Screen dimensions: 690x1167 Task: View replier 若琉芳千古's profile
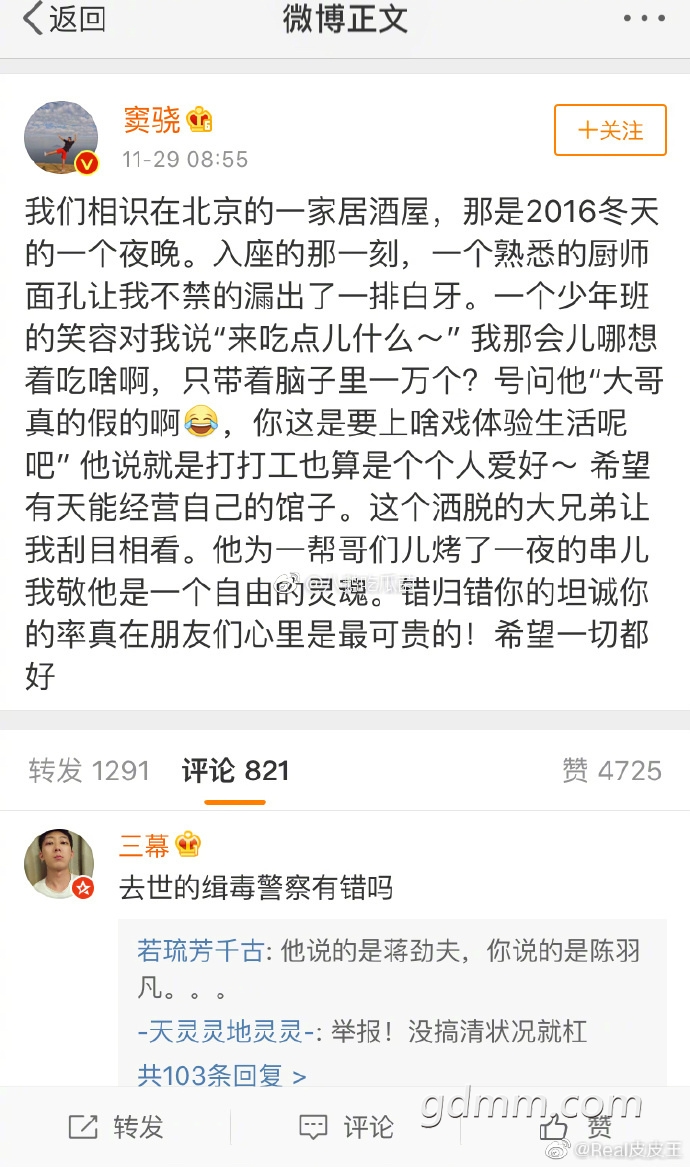tap(200, 950)
